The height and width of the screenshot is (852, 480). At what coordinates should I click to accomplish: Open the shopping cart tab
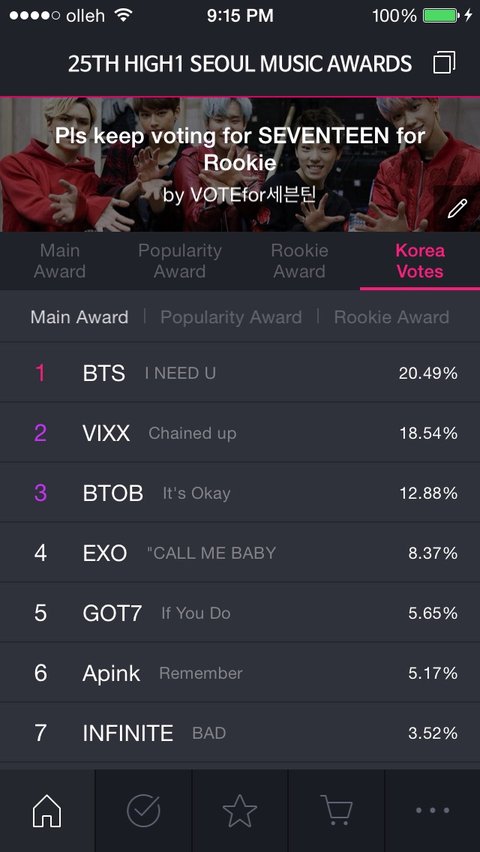click(336, 811)
